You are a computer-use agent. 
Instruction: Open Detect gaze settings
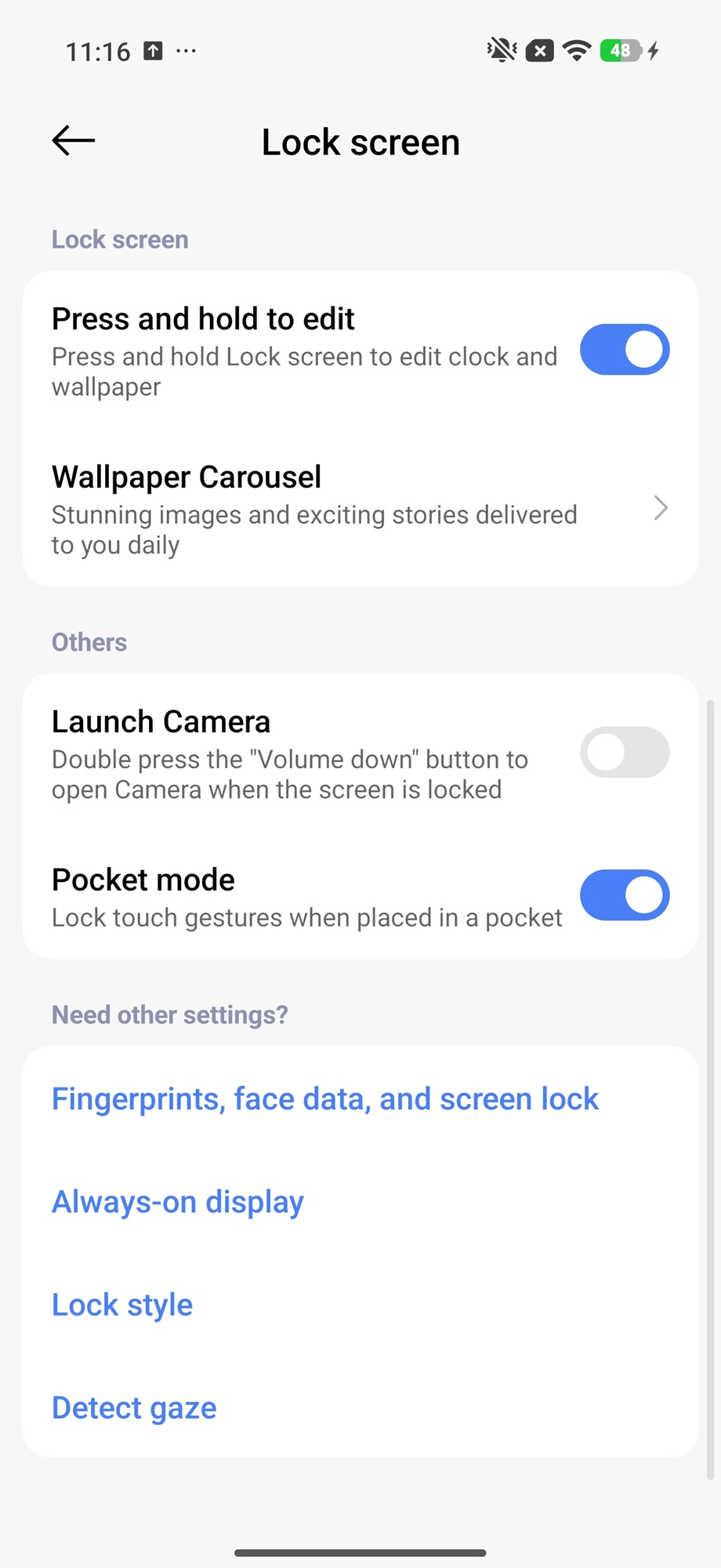pyautogui.click(x=134, y=1408)
